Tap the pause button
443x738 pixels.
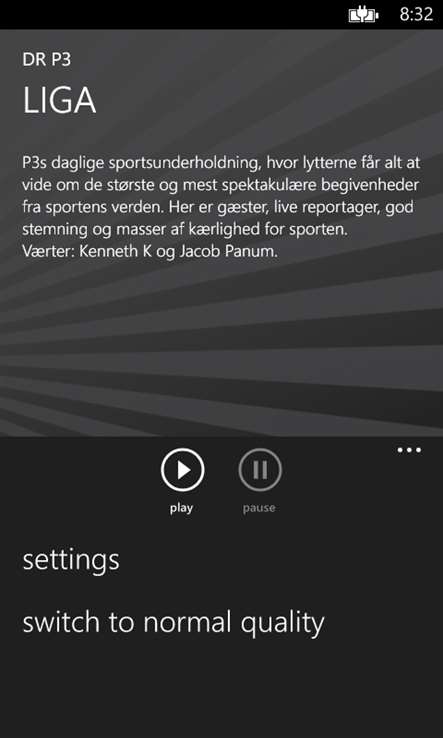[x=260, y=470]
